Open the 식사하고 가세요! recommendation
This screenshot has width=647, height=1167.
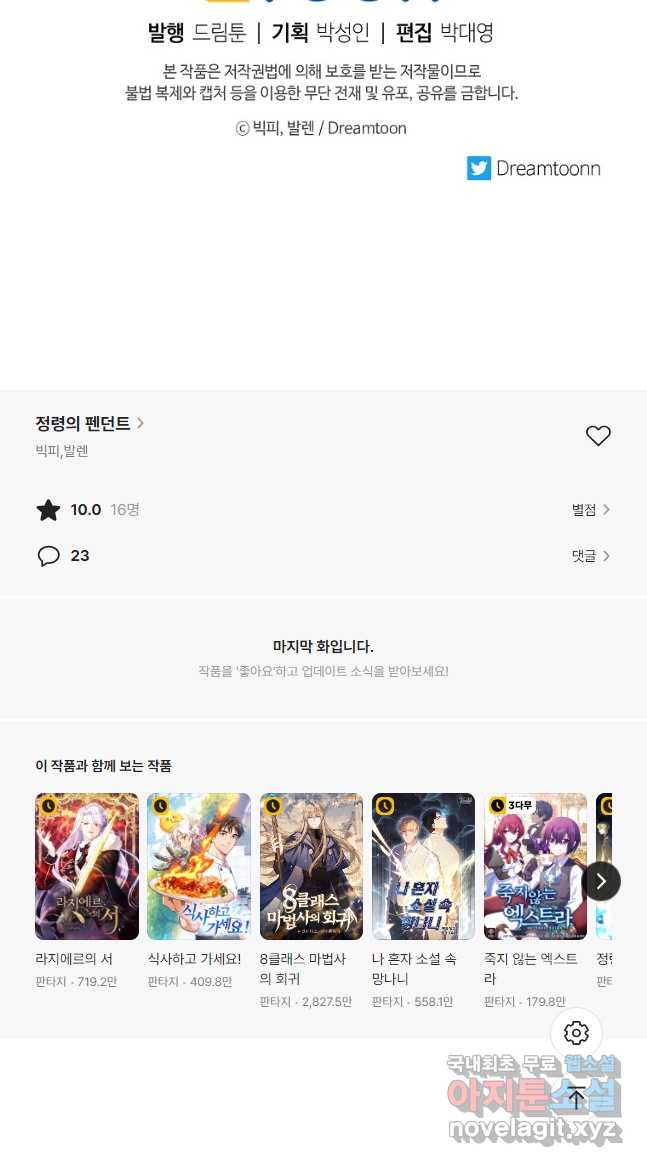point(199,867)
